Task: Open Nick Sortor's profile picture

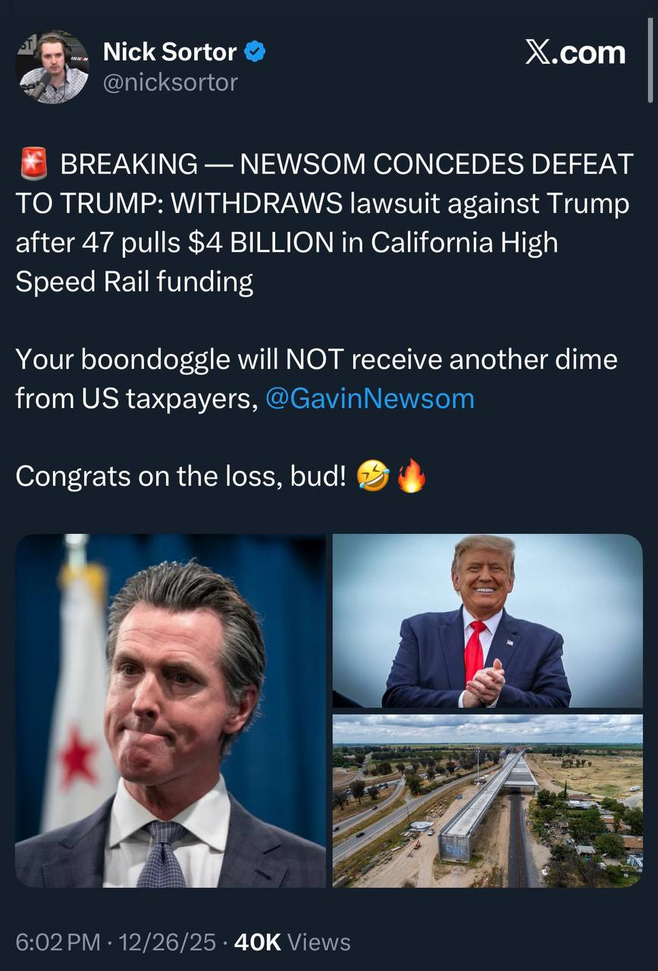Action: [52, 66]
